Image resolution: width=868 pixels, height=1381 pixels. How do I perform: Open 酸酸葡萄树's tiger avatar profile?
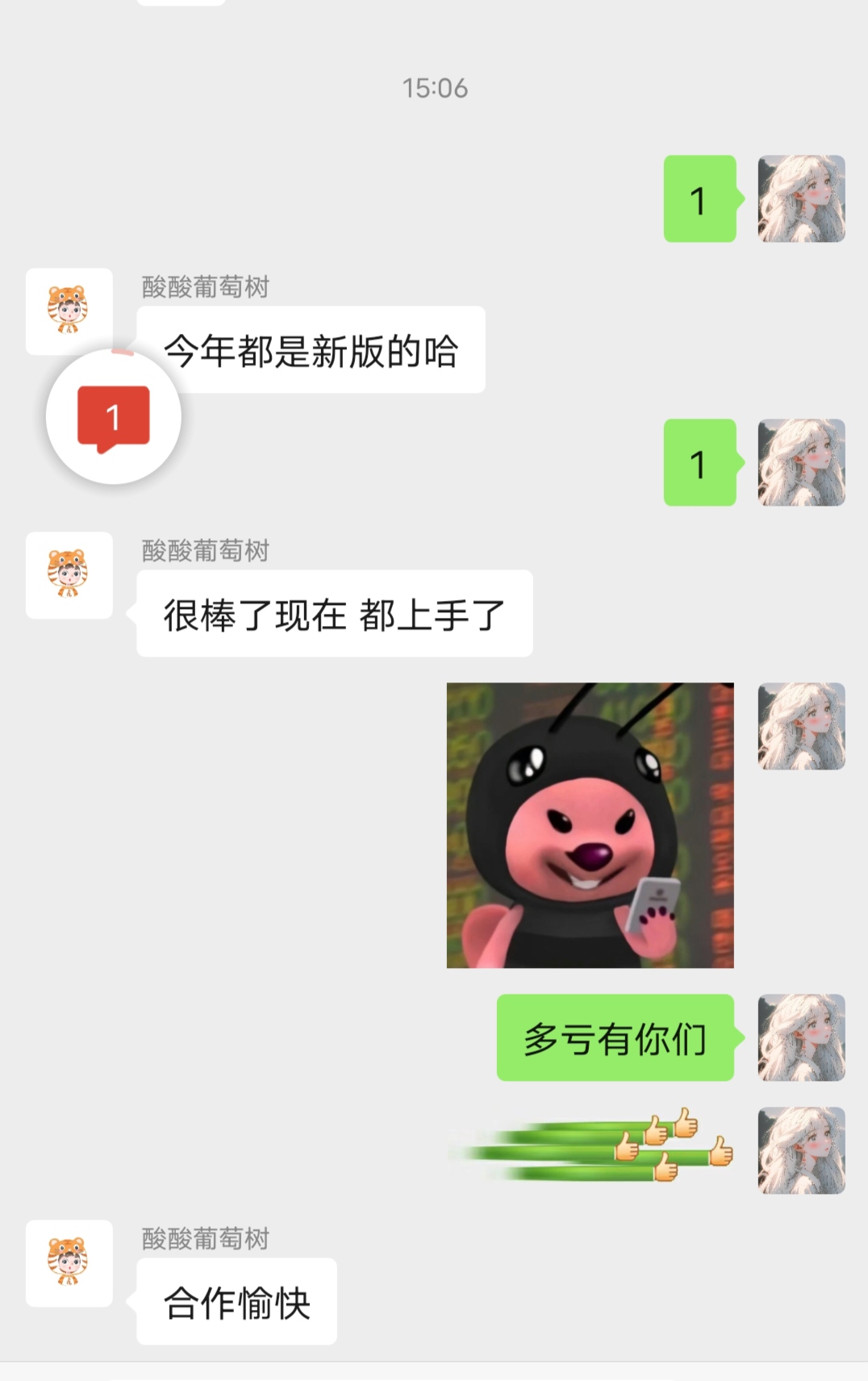tap(69, 313)
